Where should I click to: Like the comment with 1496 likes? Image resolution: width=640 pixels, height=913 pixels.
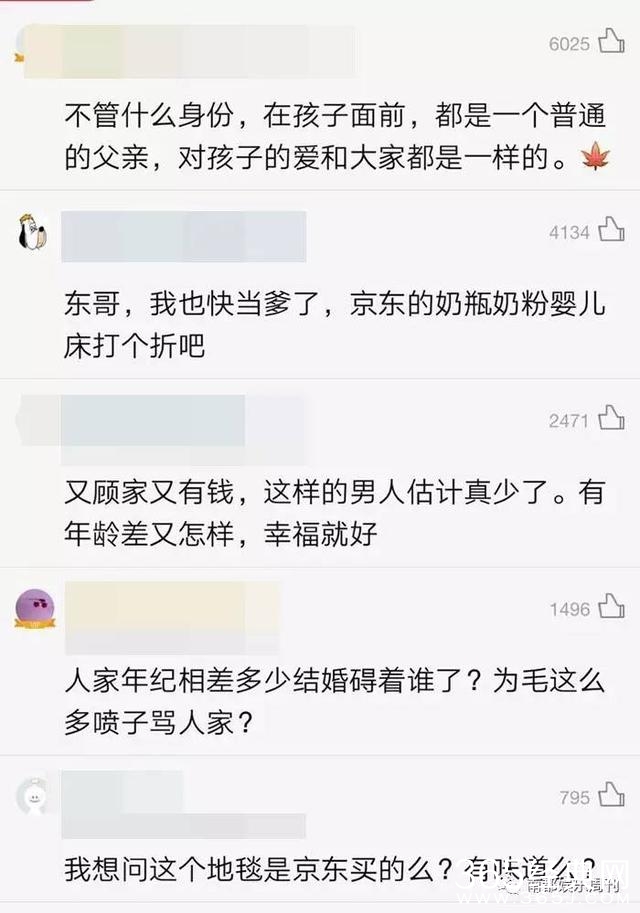click(x=610, y=608)
